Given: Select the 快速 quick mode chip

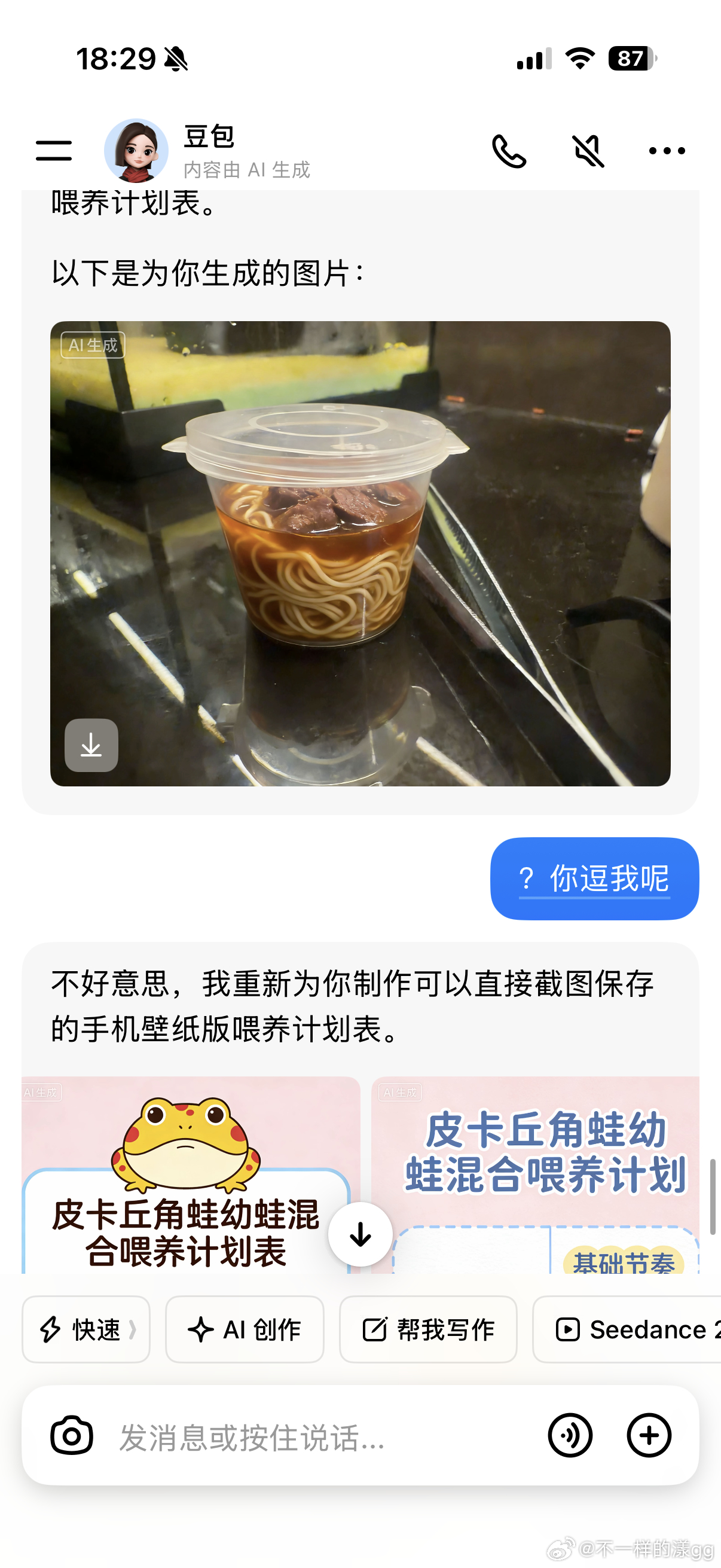Looking at the screenshot, I should (84, 1330).
